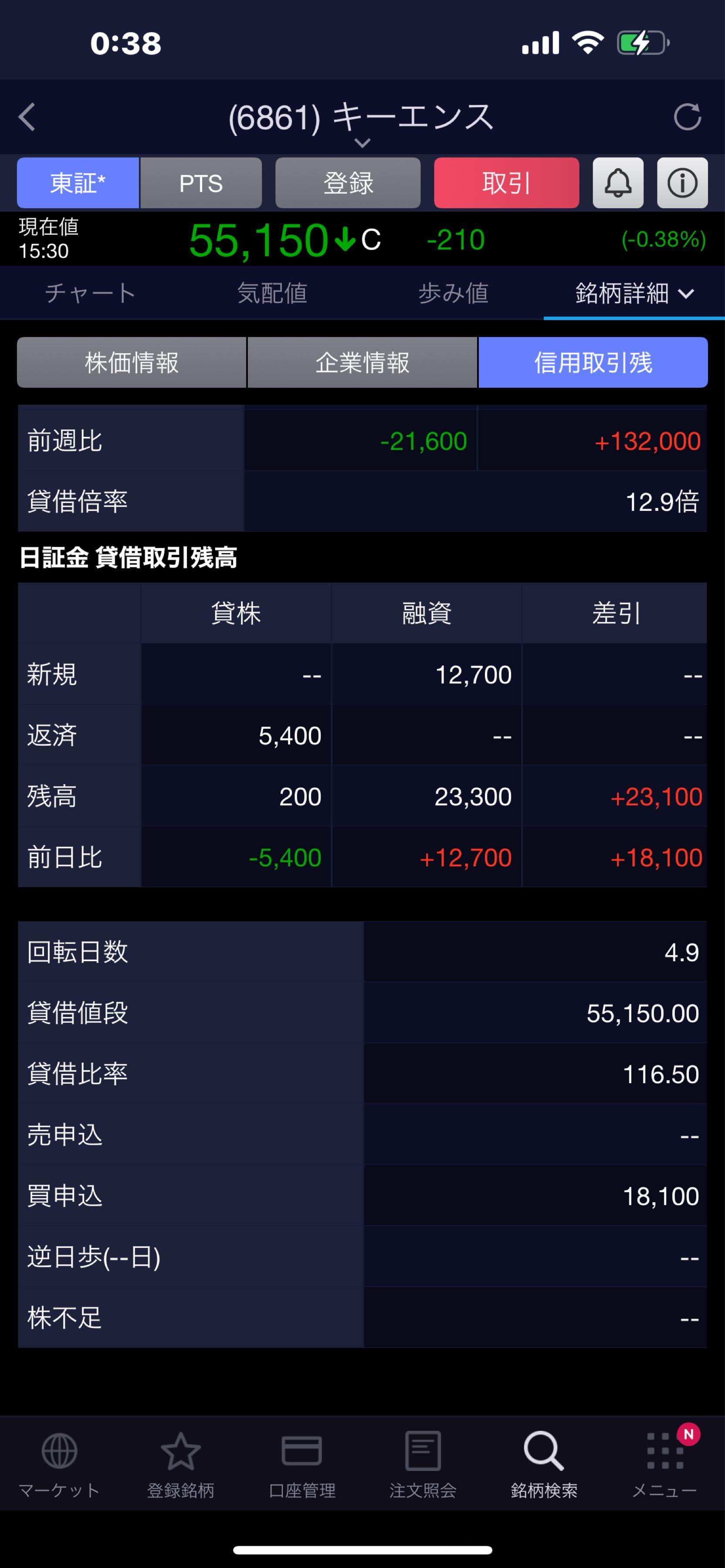Switch to the 気配値 tab
The width and height of the screenshot is (725, 1568).
271,294
